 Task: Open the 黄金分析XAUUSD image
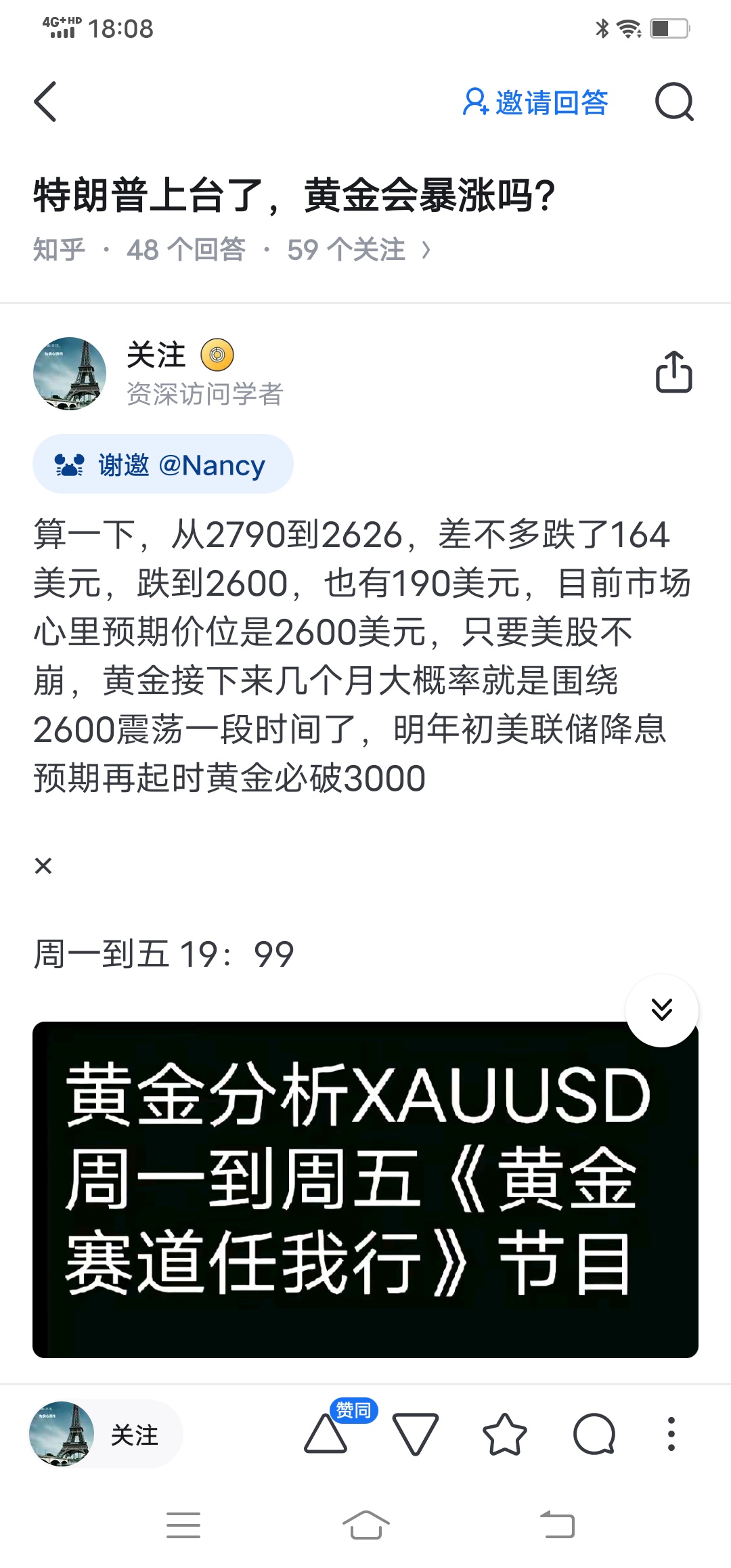(365, 1190)
